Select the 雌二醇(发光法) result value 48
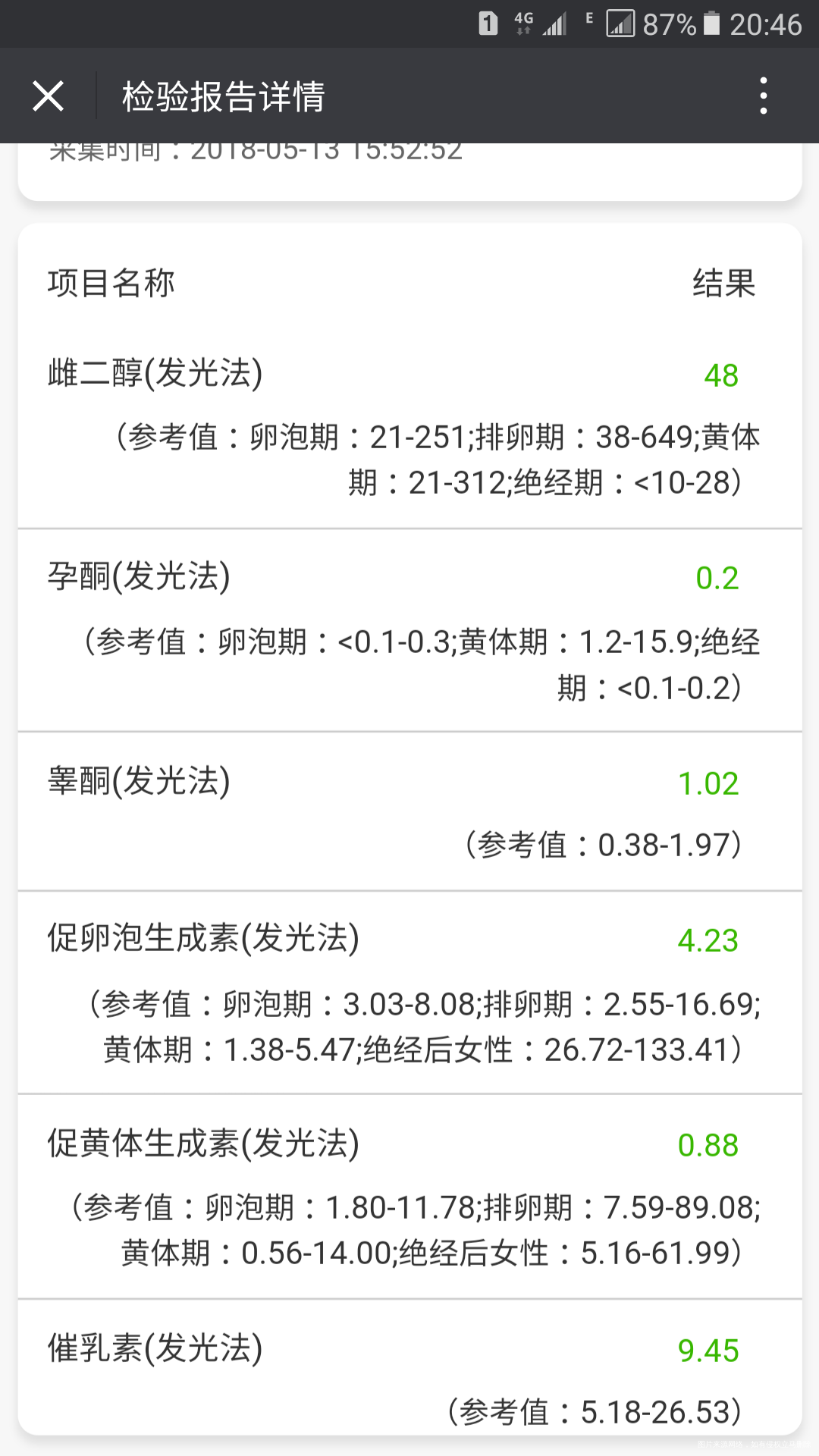The image size is (819, 1456). click(721, 375)
